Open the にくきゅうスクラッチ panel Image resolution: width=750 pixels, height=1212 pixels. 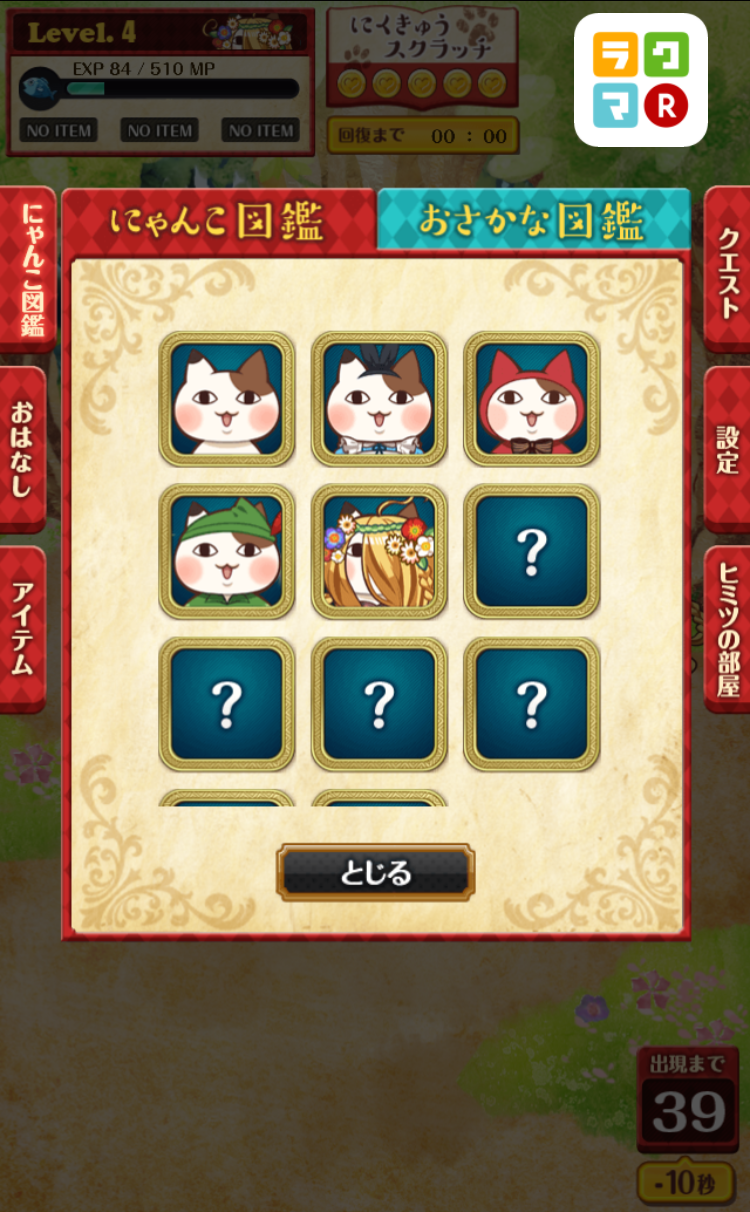(422, 58)
